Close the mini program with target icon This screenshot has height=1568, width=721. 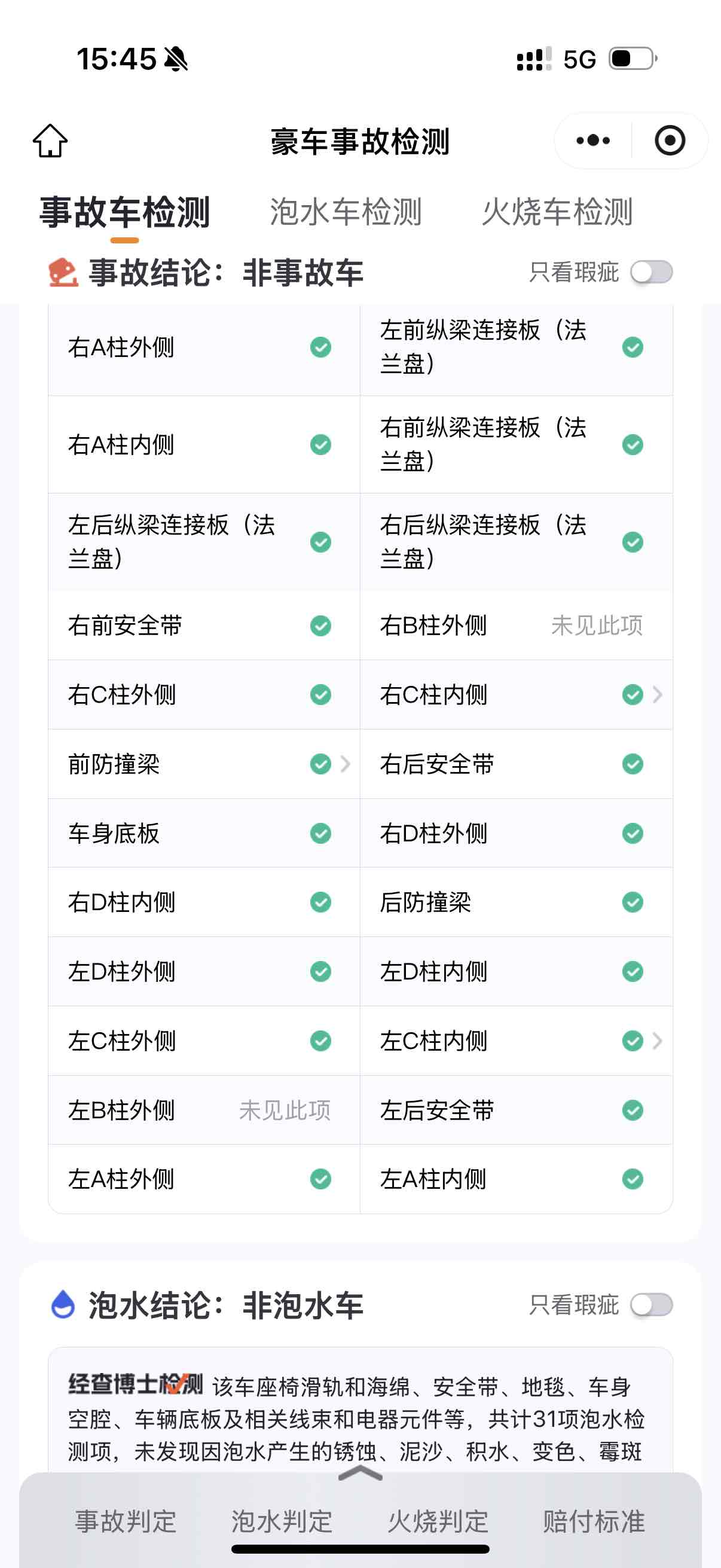pos(670,141)
